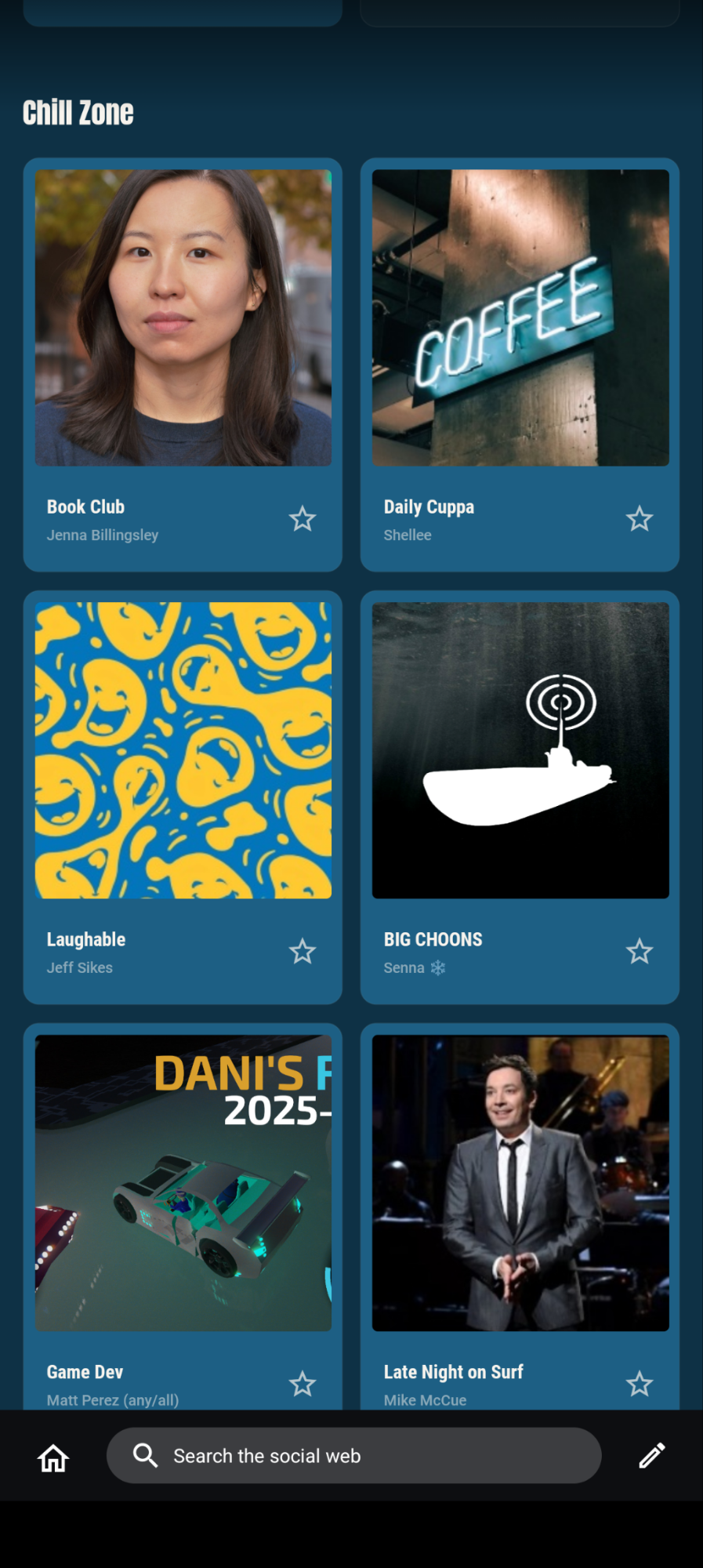Star the Game Dev feed

pyautogui.click(x=303, y=1385)
